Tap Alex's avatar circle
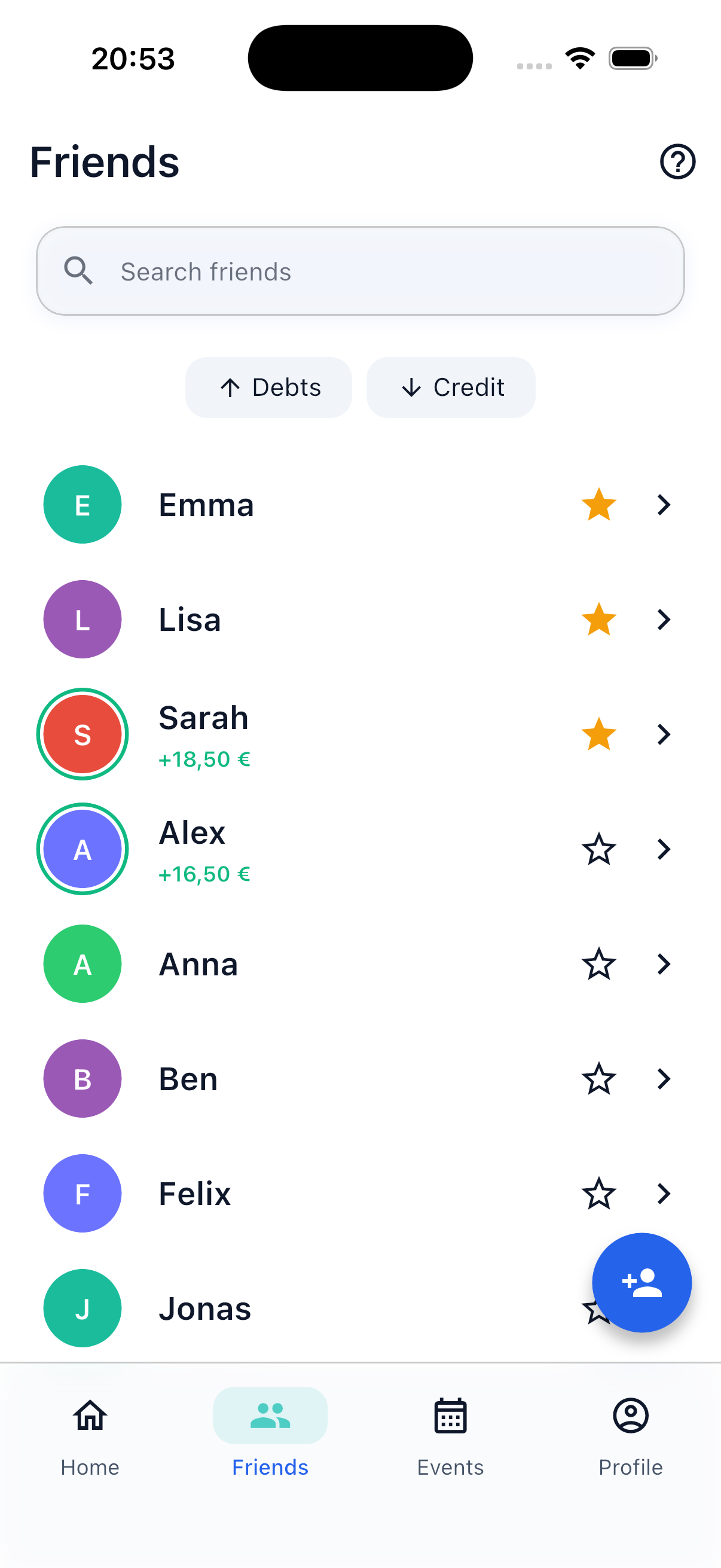 tap(82, 849)
